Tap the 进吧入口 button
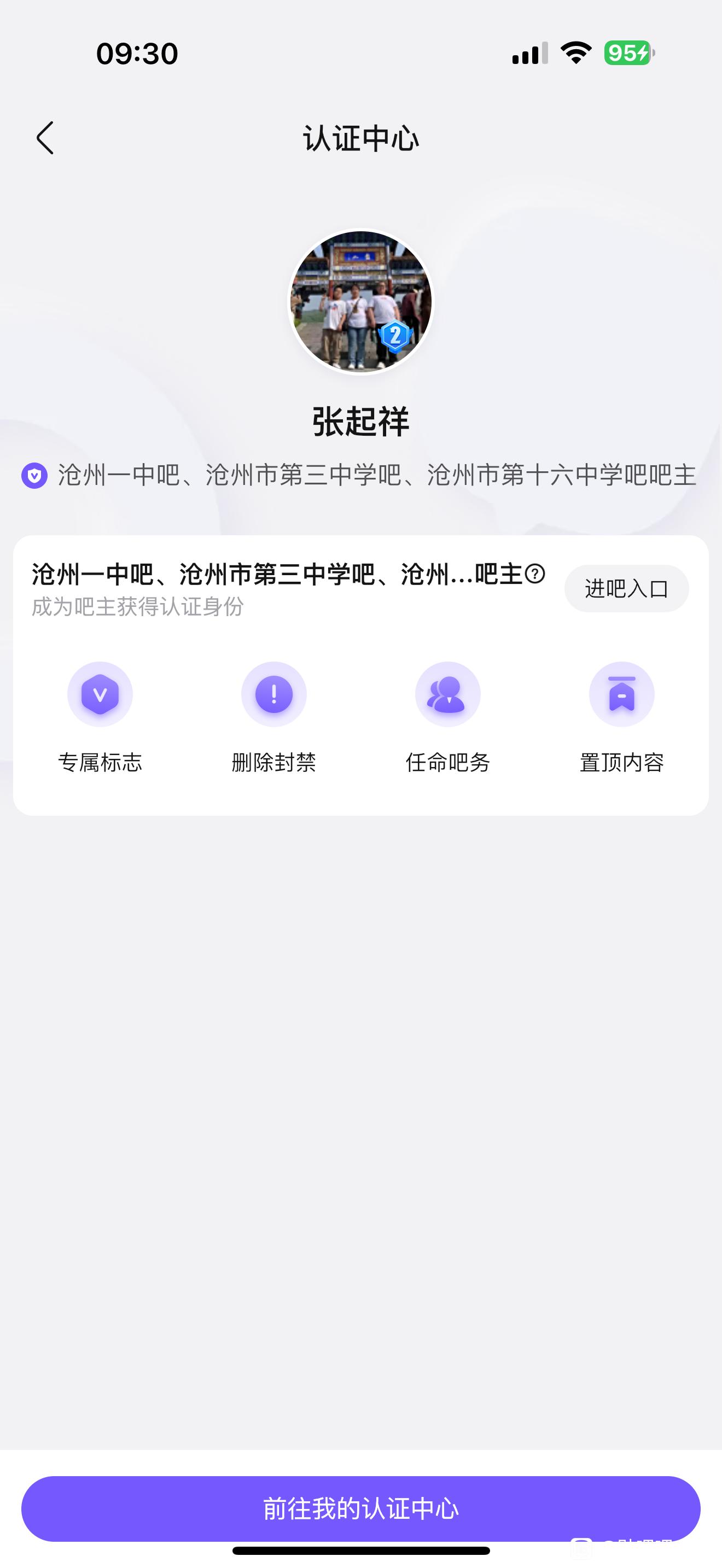Screen dimensions: 722x1568 click(626, 589)
